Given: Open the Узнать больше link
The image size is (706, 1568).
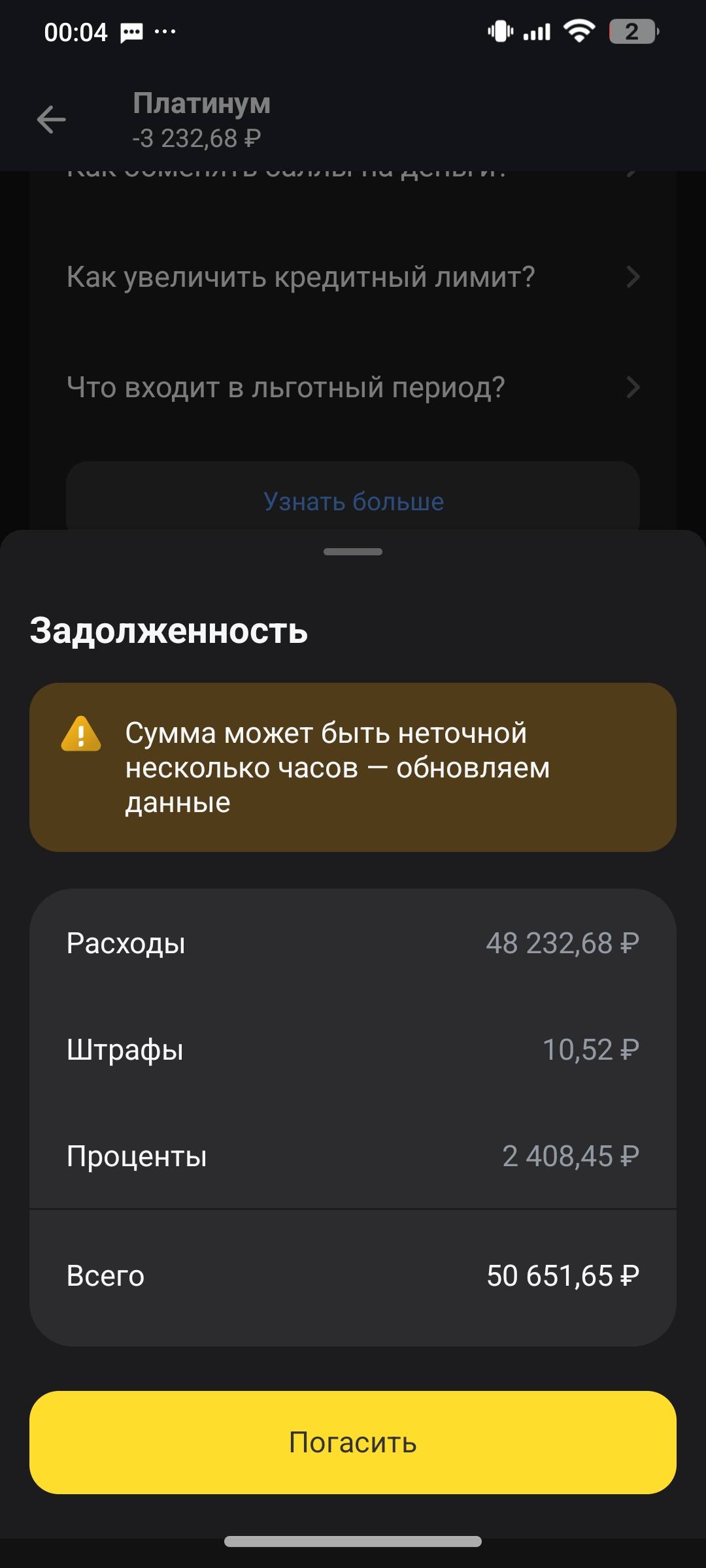Looking at the screenshot, I should click(353, 501).
